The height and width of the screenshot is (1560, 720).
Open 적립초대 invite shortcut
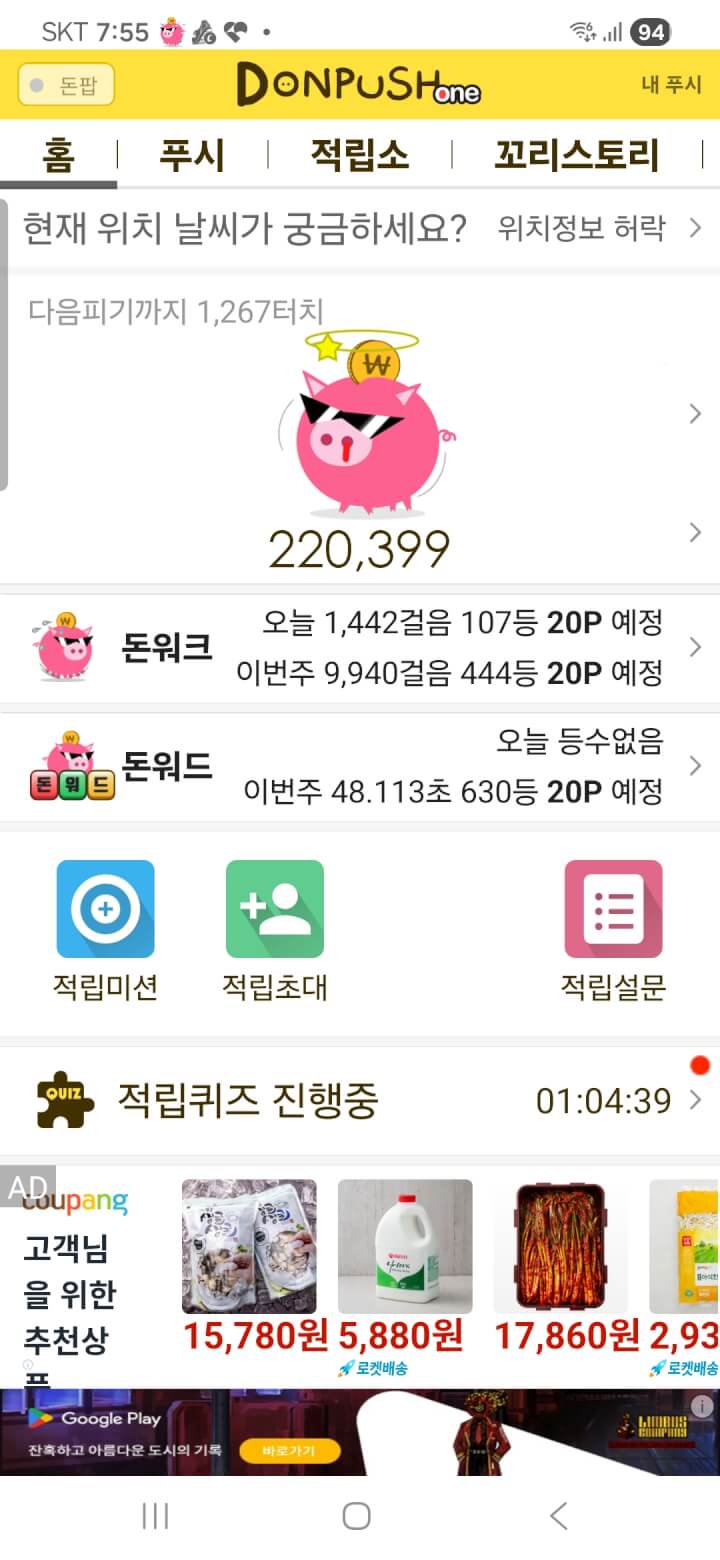[x=274, y=910]
